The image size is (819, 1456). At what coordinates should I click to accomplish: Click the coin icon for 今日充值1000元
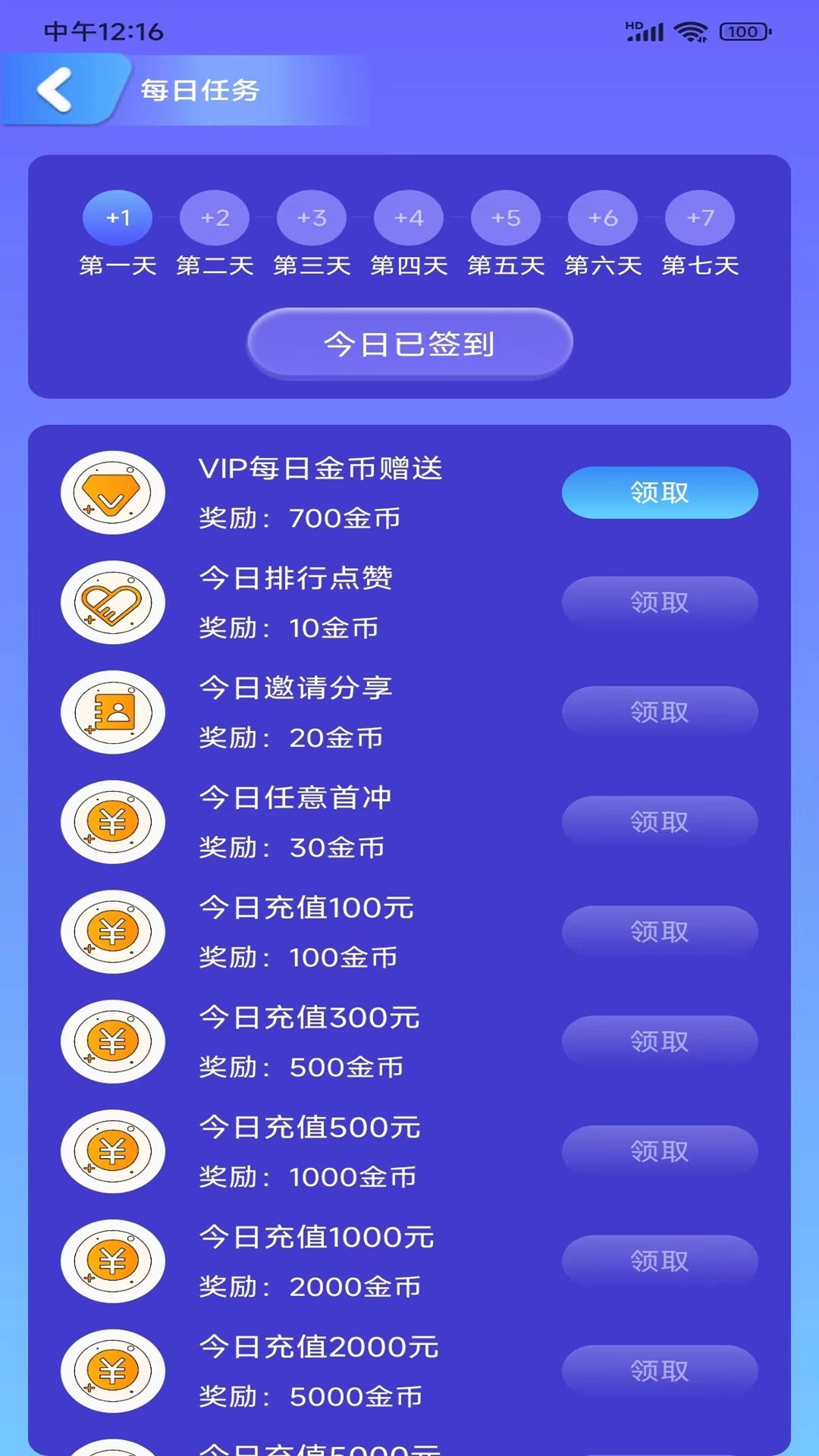click(x=113, y=1261)
